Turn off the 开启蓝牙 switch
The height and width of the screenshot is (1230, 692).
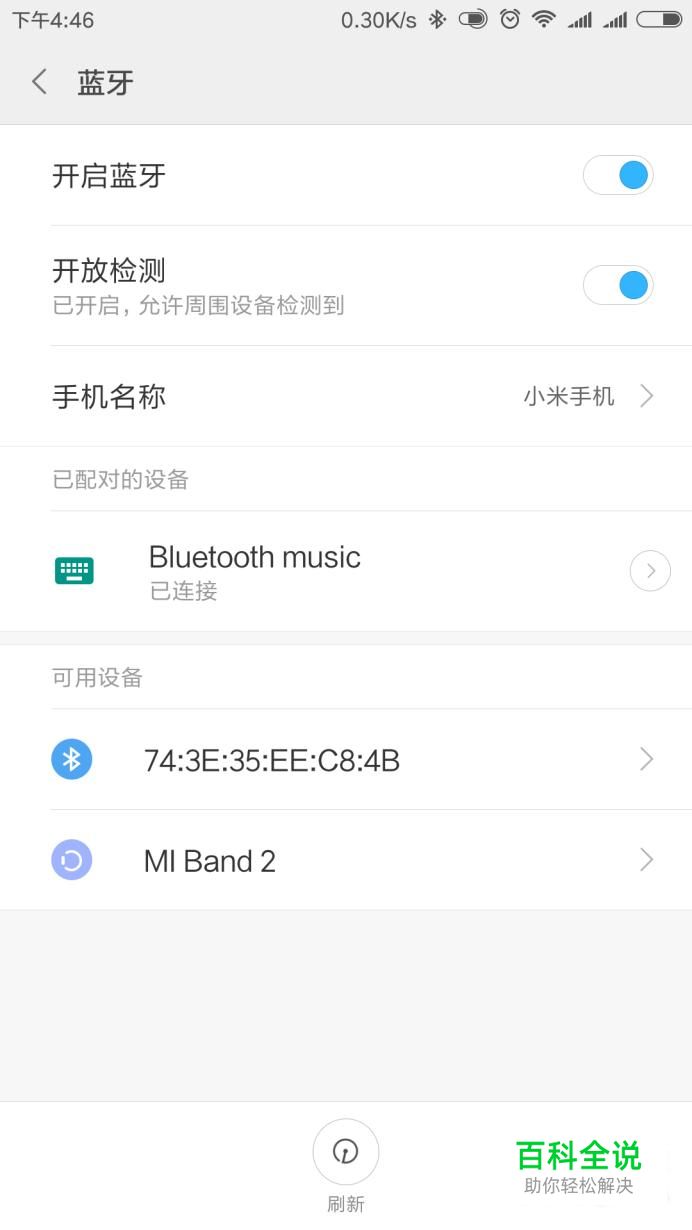click(618, 176)
